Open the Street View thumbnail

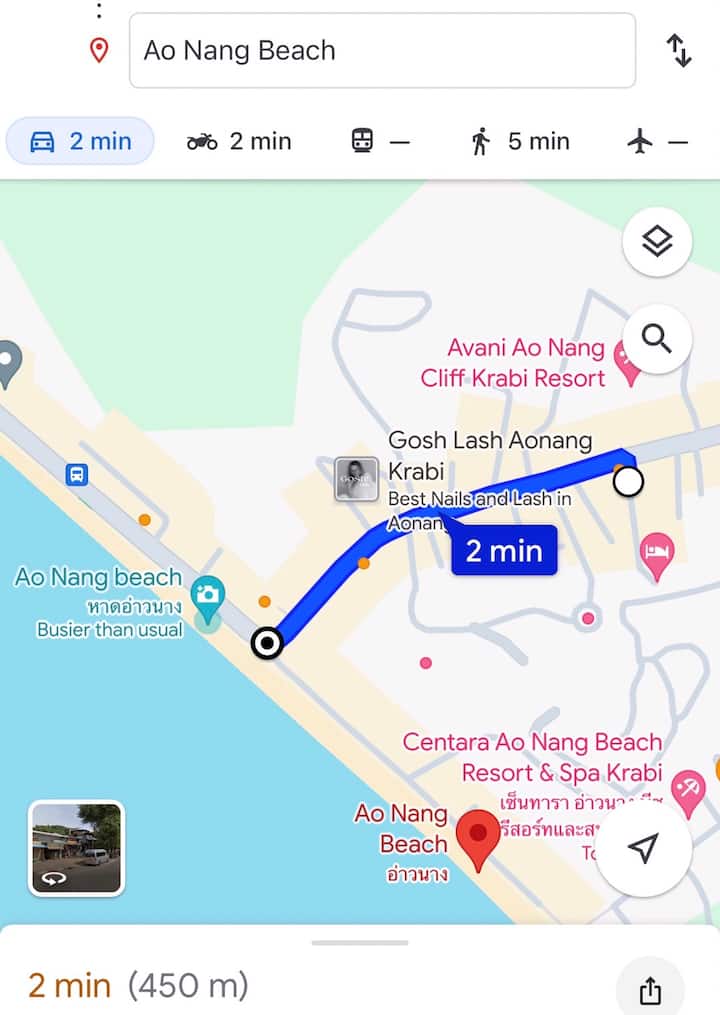pyautogui.click(x=76, y=848)
